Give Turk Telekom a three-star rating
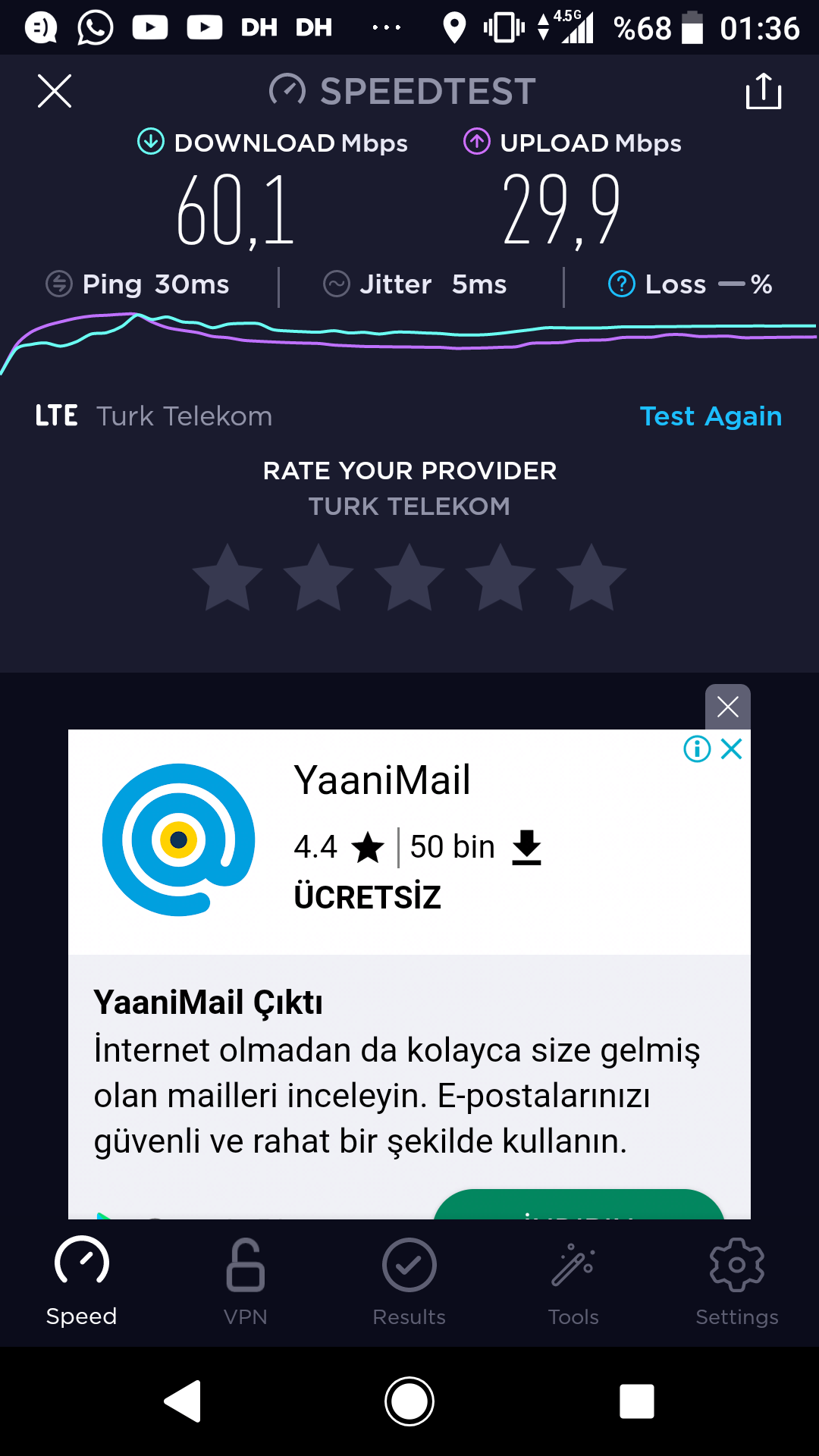The height and width of the screenshot is (1456, 819). tap(409, 577)
